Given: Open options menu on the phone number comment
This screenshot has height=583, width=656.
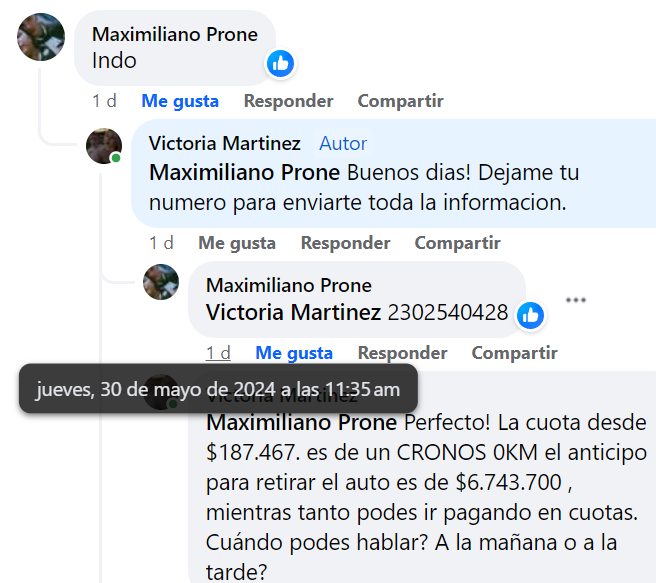Looking at the screenshot, I should [x=575, y=300].
